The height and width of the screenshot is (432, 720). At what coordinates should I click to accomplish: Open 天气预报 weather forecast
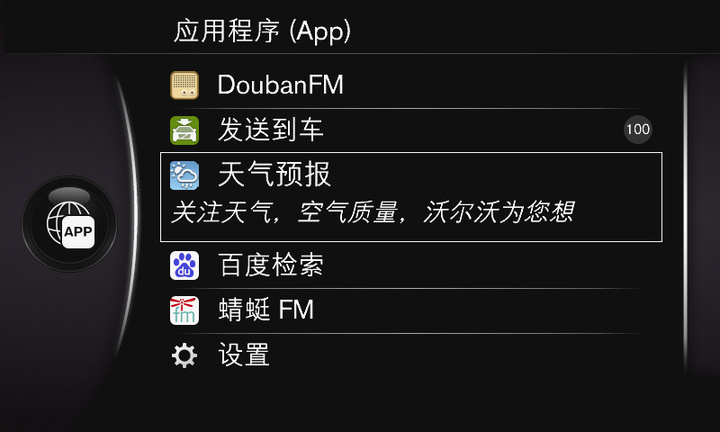(274, 176)
